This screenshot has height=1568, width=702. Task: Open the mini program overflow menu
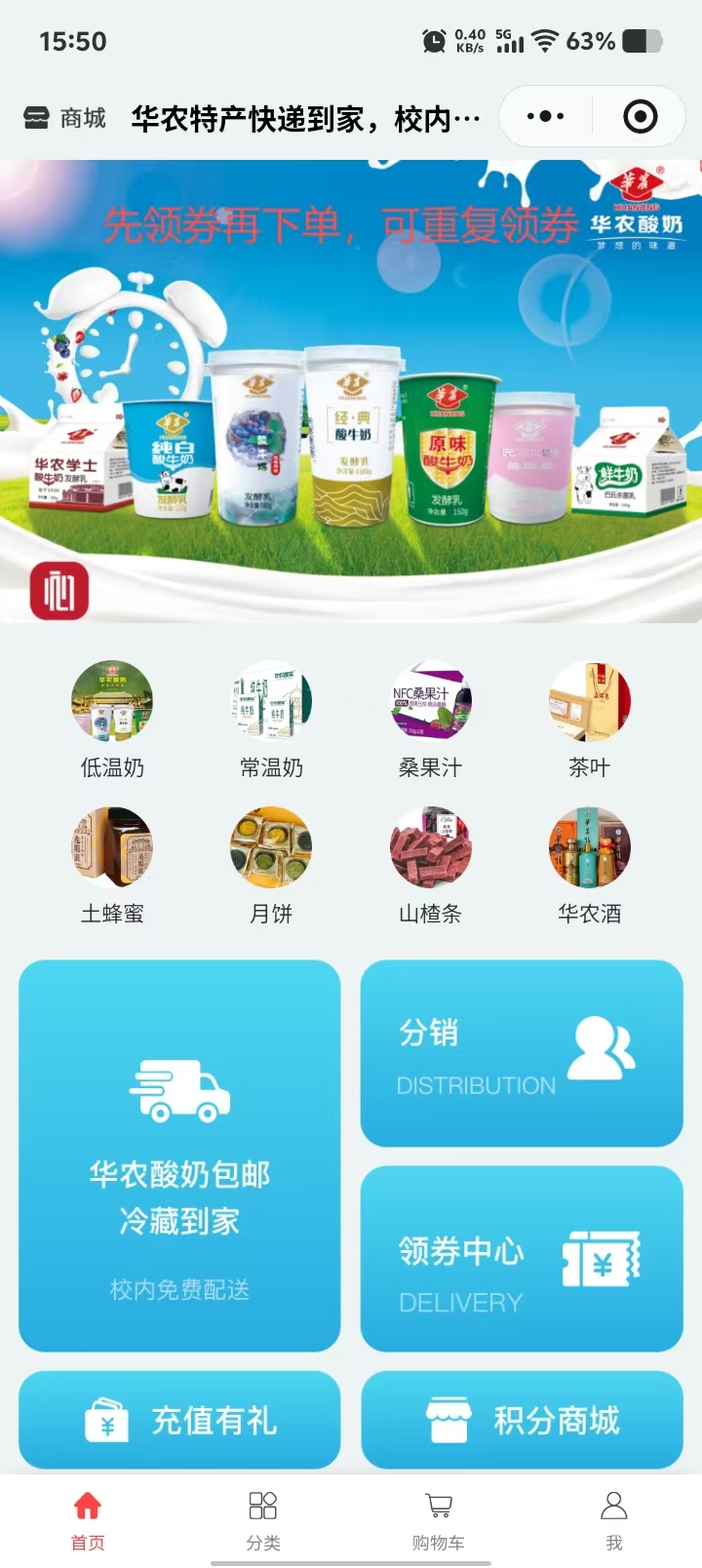545,117
